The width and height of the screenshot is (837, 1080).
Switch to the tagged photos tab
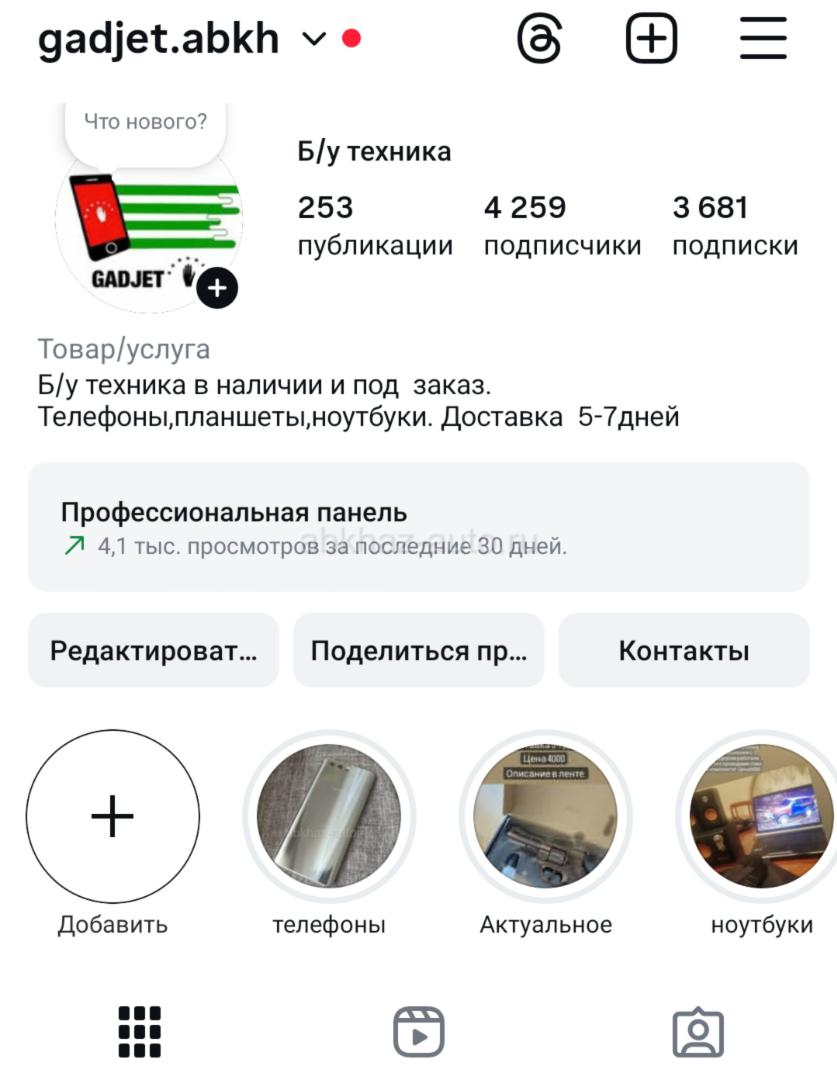698,1031
